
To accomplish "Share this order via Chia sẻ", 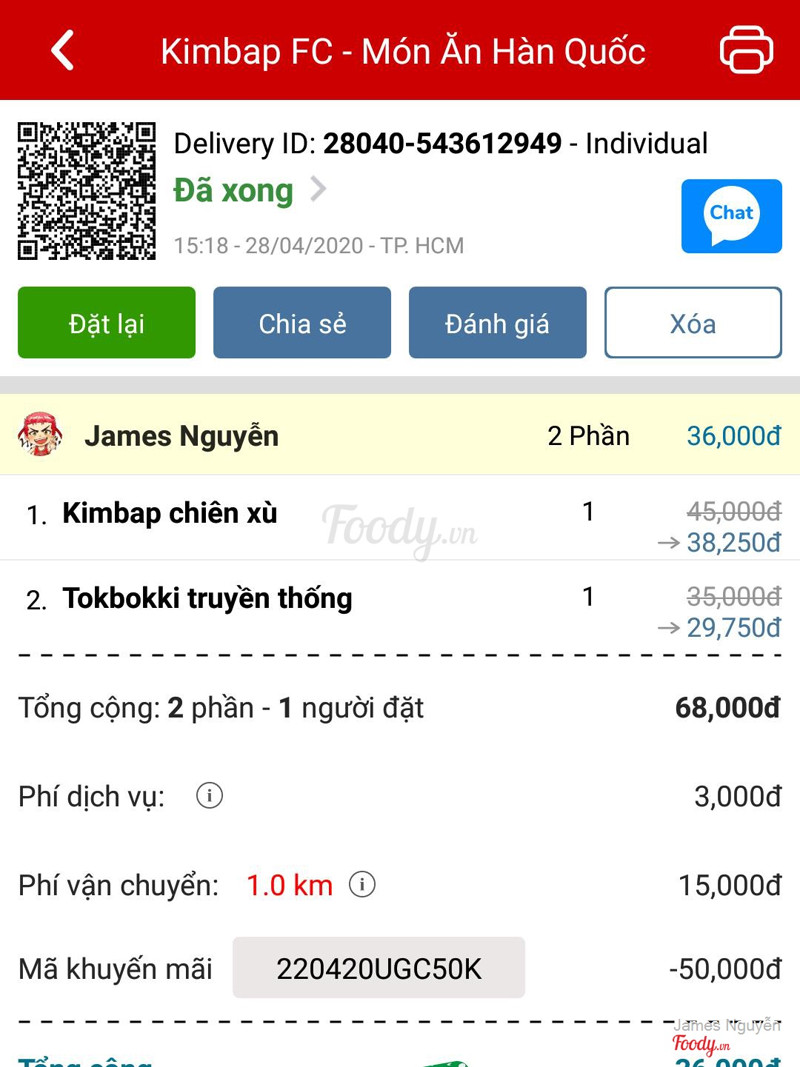I will [302, 323].
